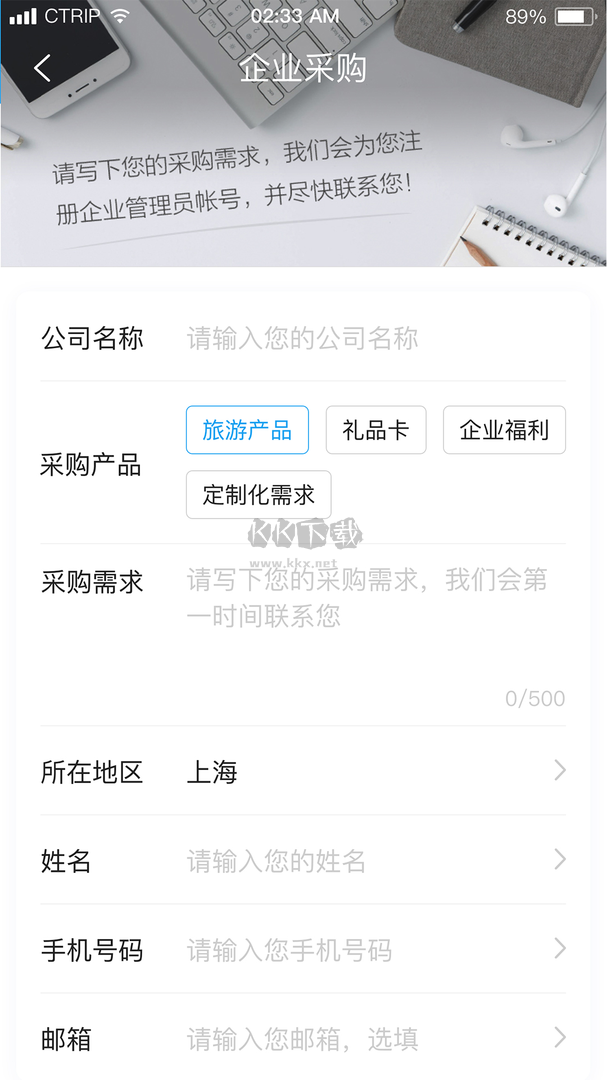607x1080 pixels.
Task: Pick the 企业福利 option
Action: tap(504, 430)
